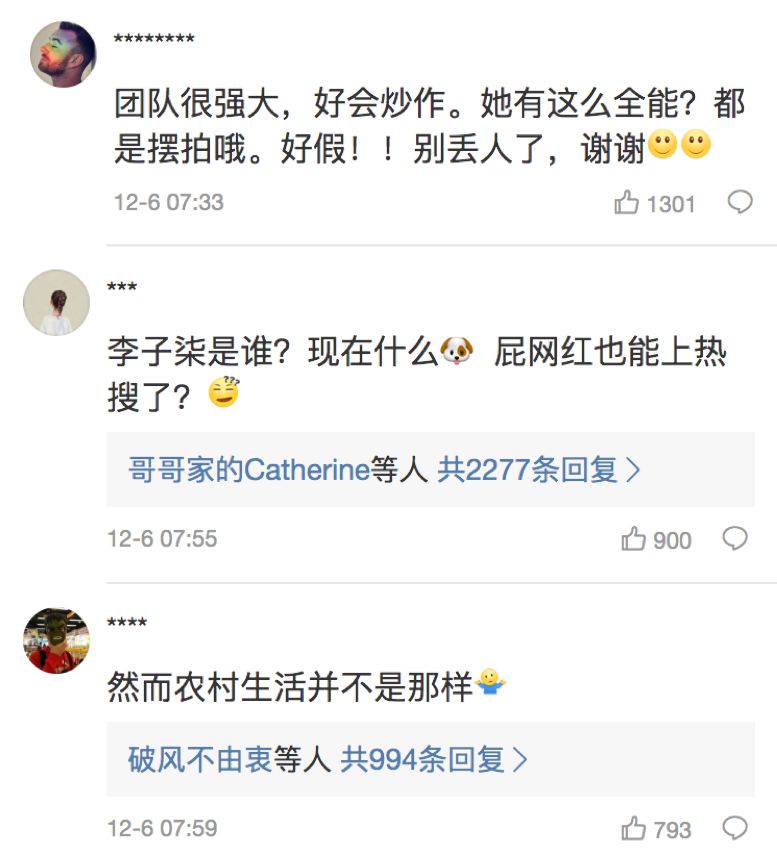Reply to the comment posted at 12-6 07:33
Image resolution: width=777 pixels, height=862 pixels.
pos(739,202)
